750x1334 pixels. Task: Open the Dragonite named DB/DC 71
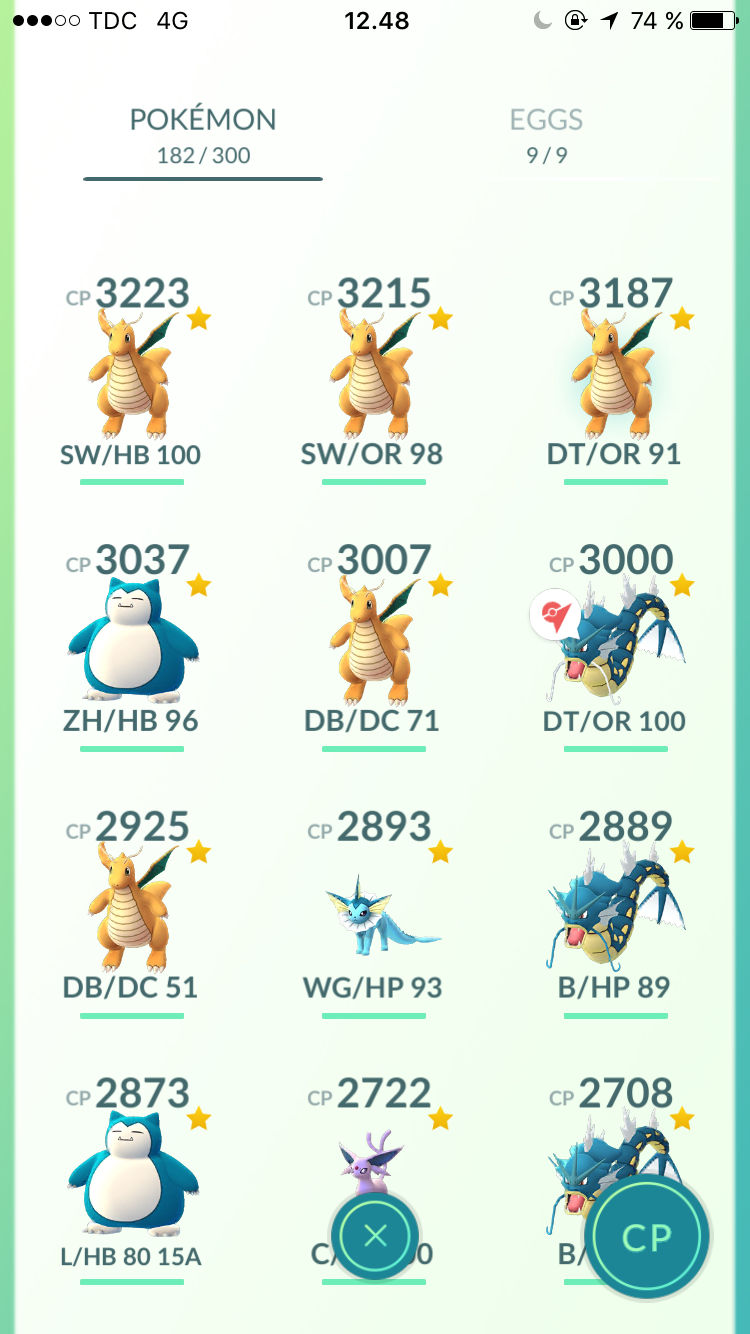373,645
